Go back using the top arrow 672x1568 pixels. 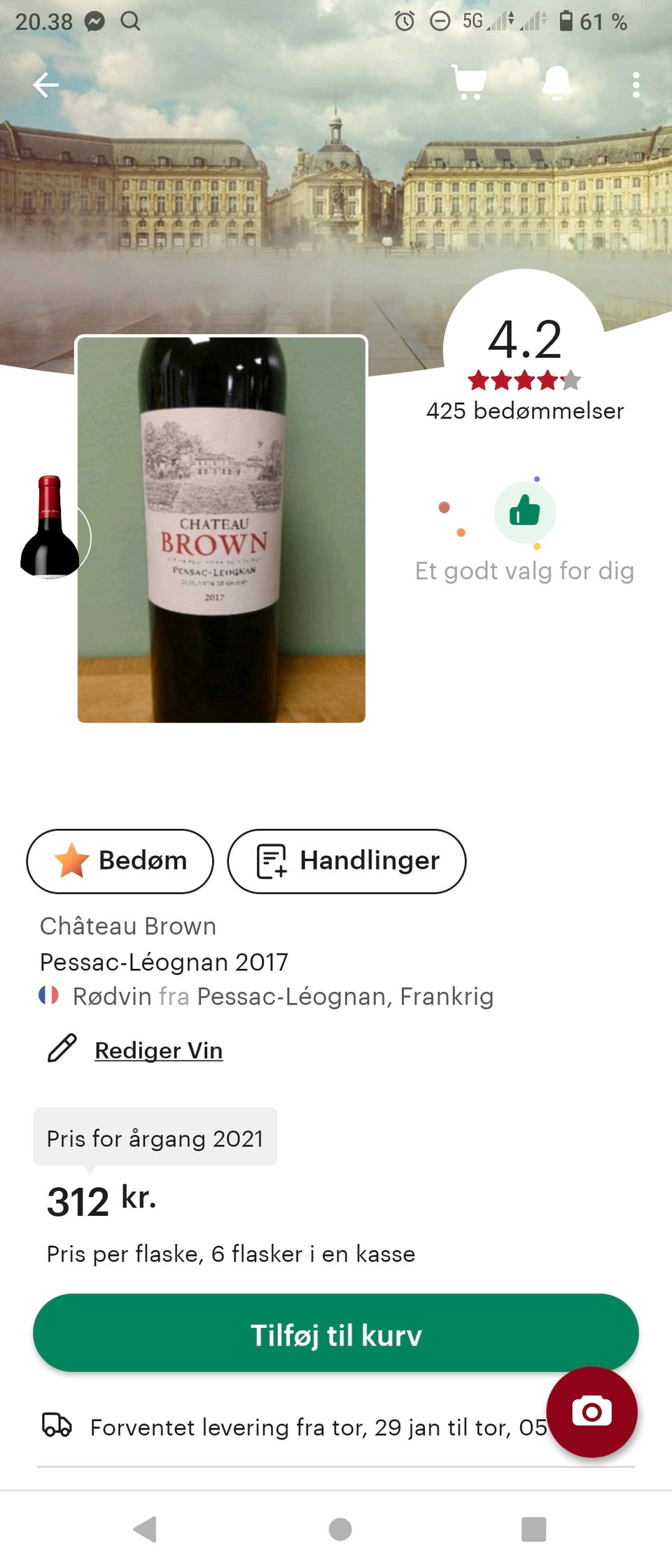(x=46, y=85)
